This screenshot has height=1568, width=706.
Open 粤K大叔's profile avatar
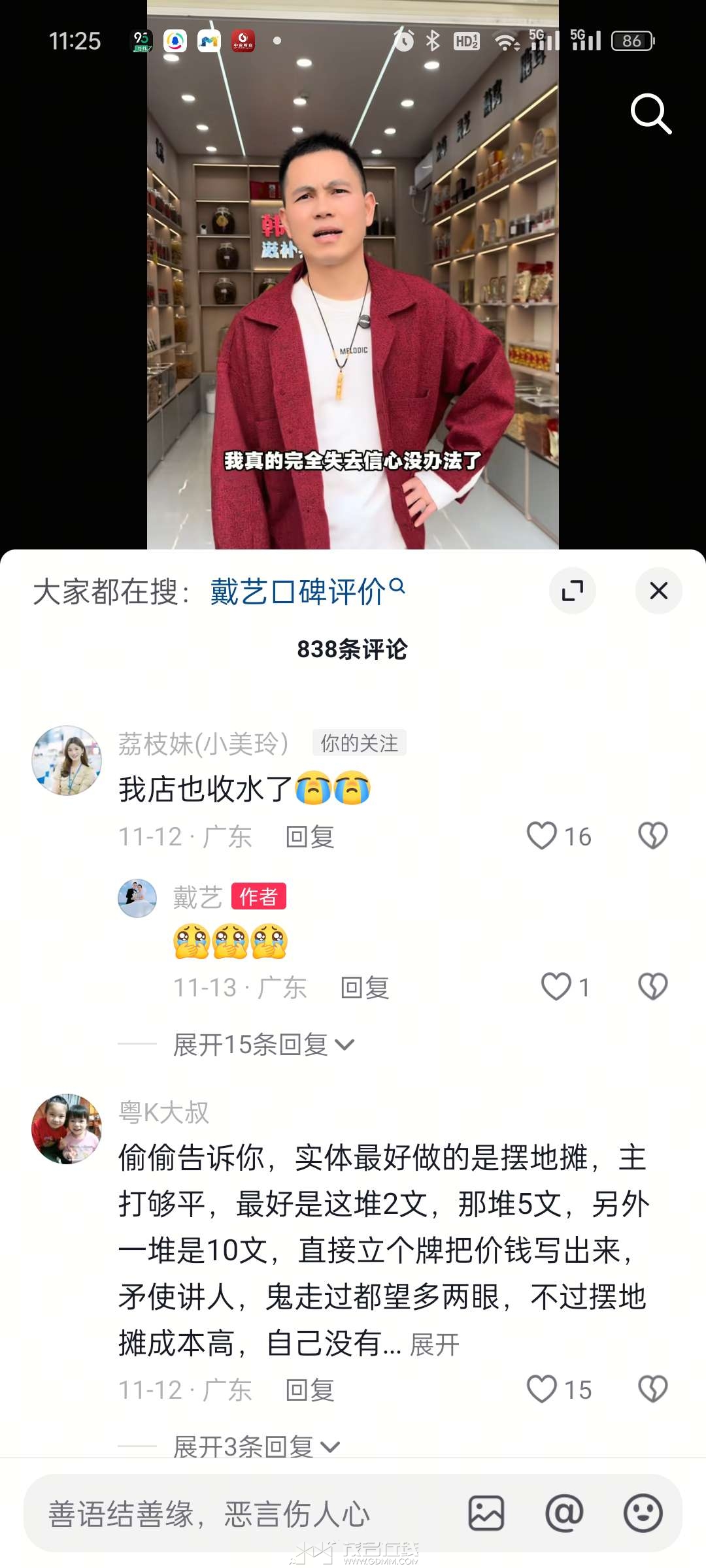click(x=67, y=1129)
